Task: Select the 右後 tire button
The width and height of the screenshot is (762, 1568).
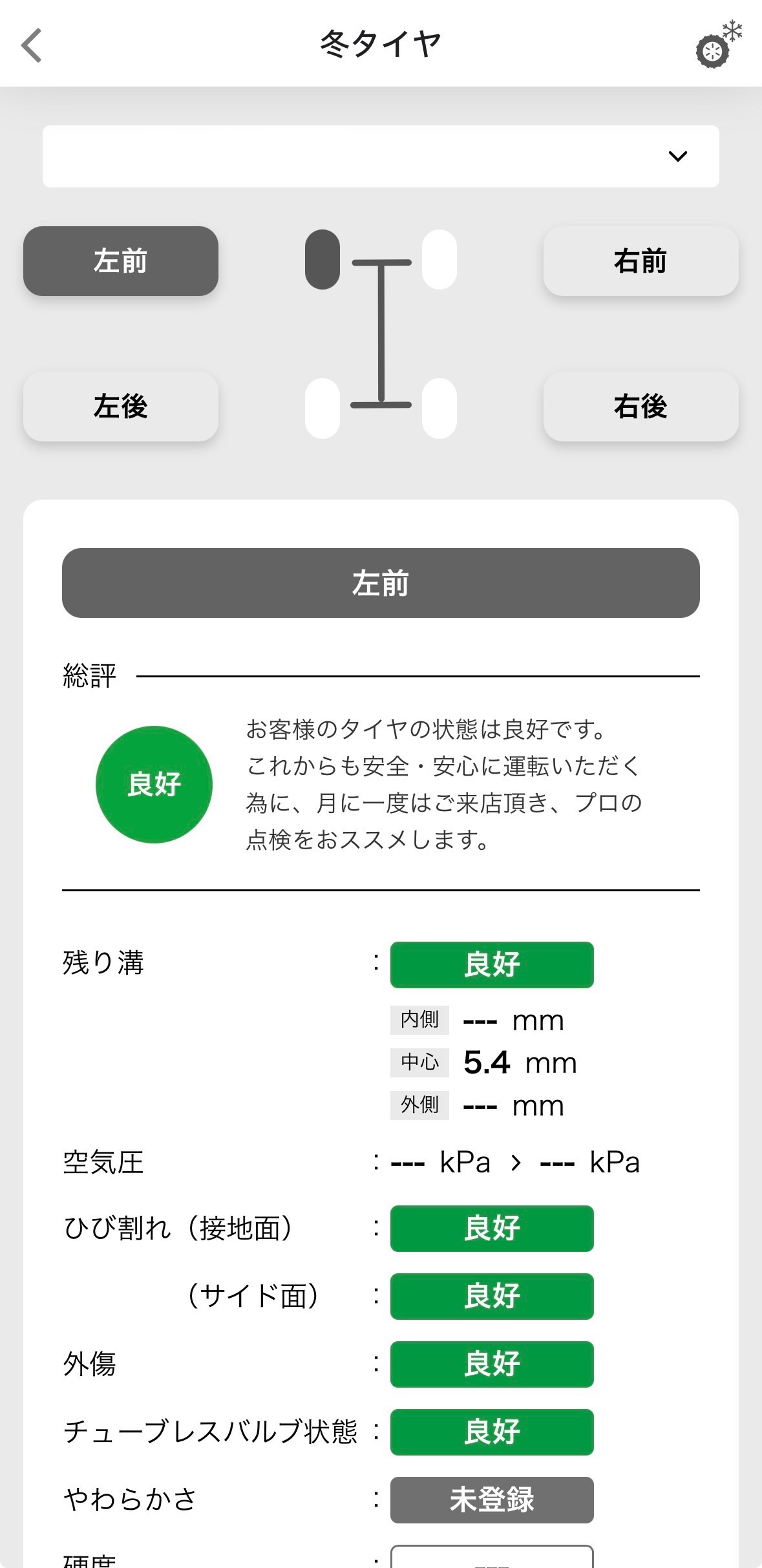Action: [x=640, y=407]
